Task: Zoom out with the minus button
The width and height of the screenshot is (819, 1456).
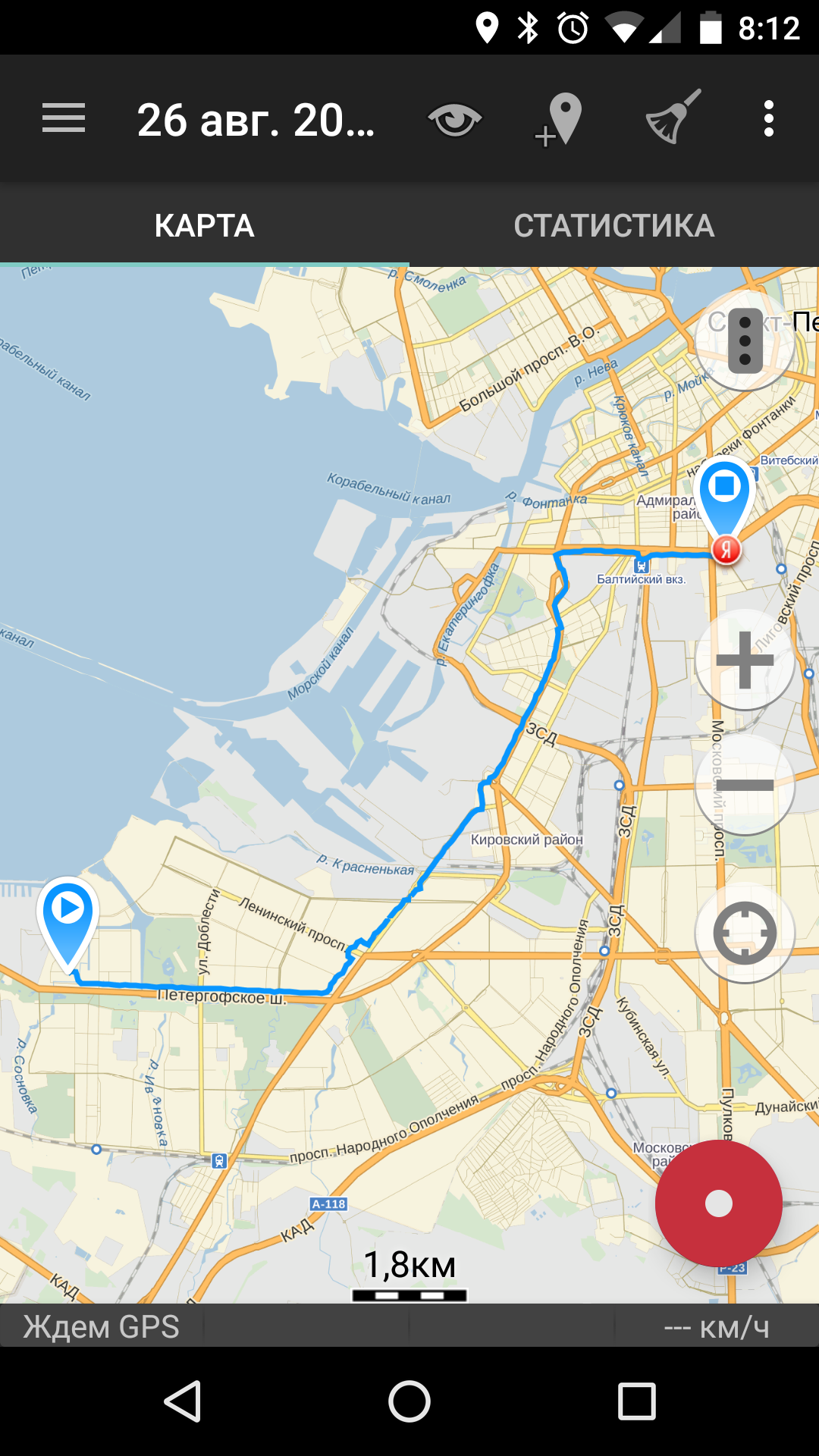Action: click(745, 785)
